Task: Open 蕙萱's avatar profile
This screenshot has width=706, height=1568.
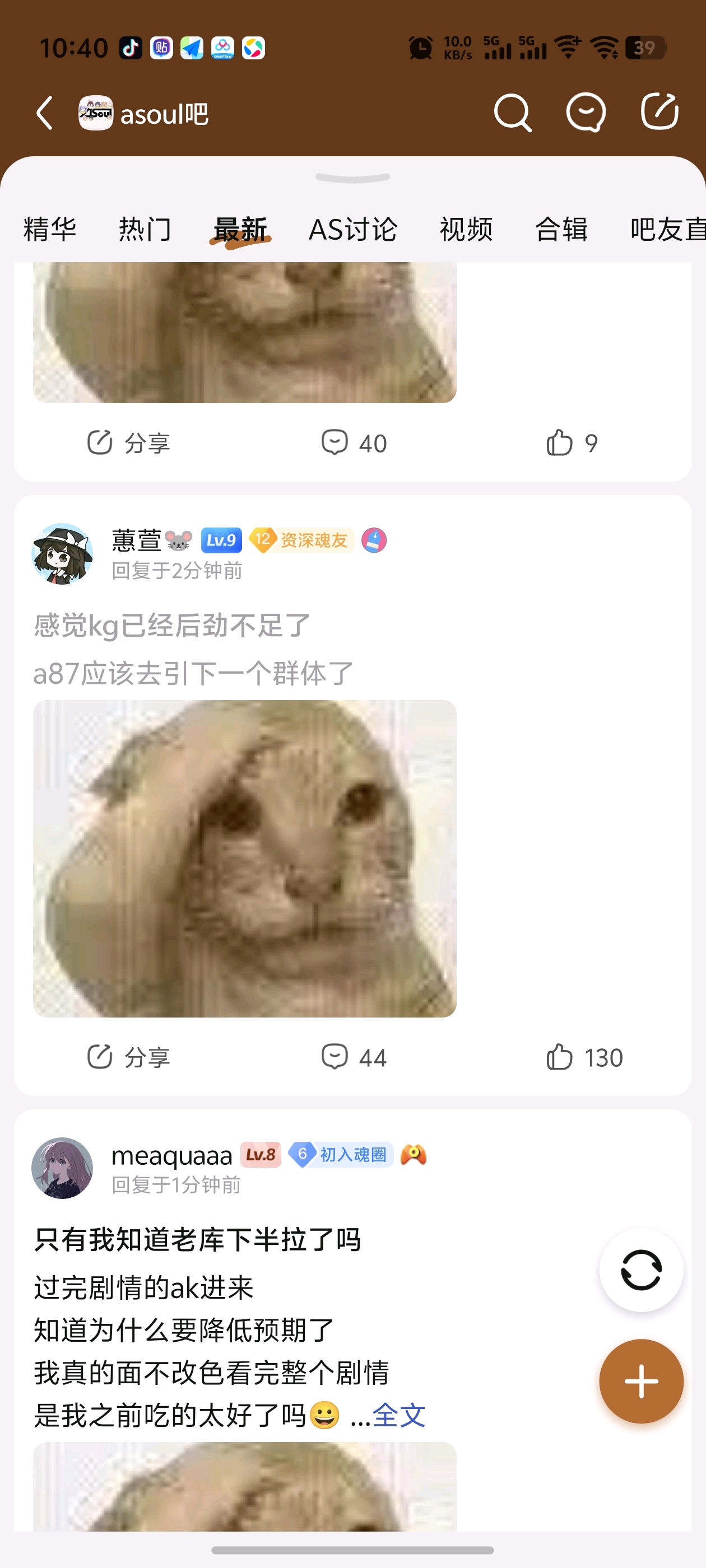Action: coord(62,553)
